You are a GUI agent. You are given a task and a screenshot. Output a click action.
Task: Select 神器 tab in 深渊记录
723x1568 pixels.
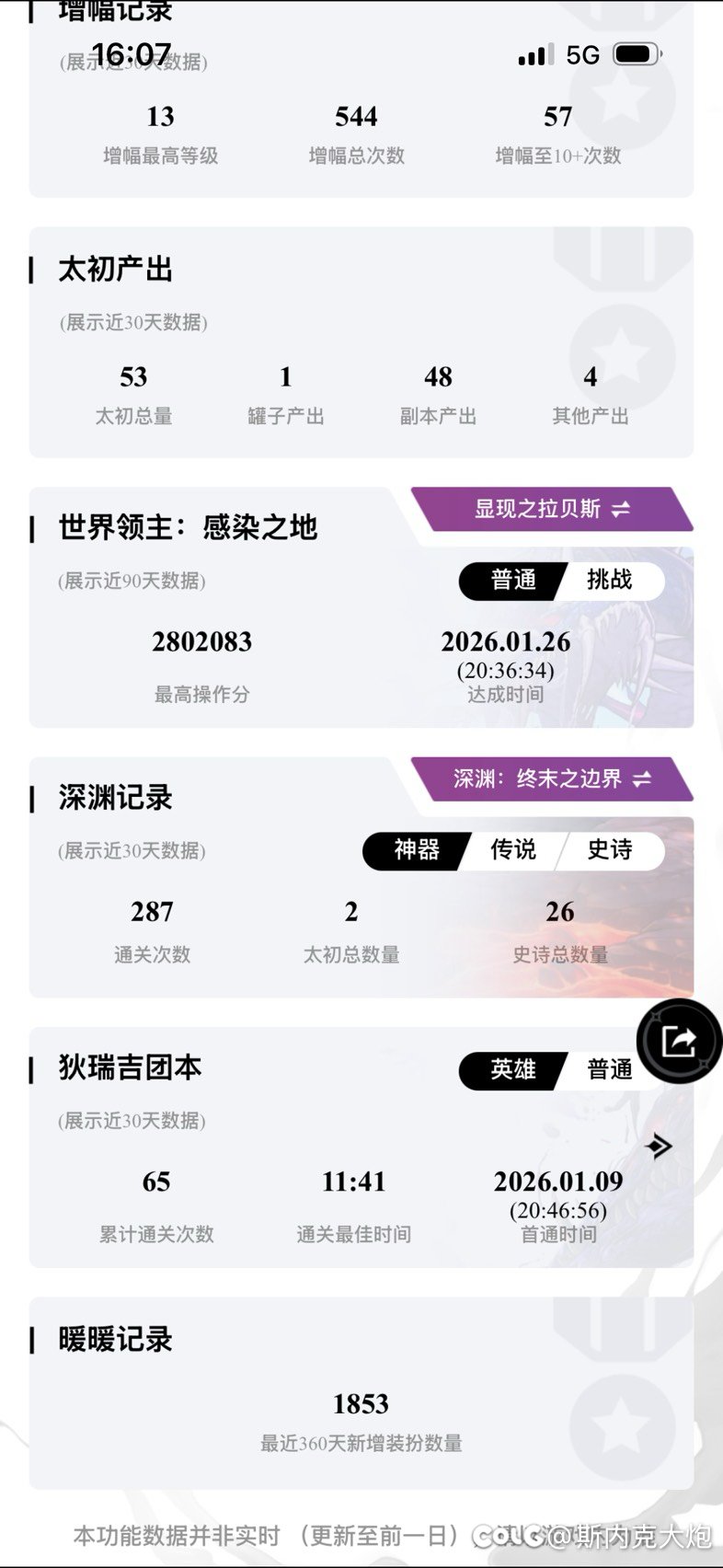pyautogui.click(x=417, y=849)
